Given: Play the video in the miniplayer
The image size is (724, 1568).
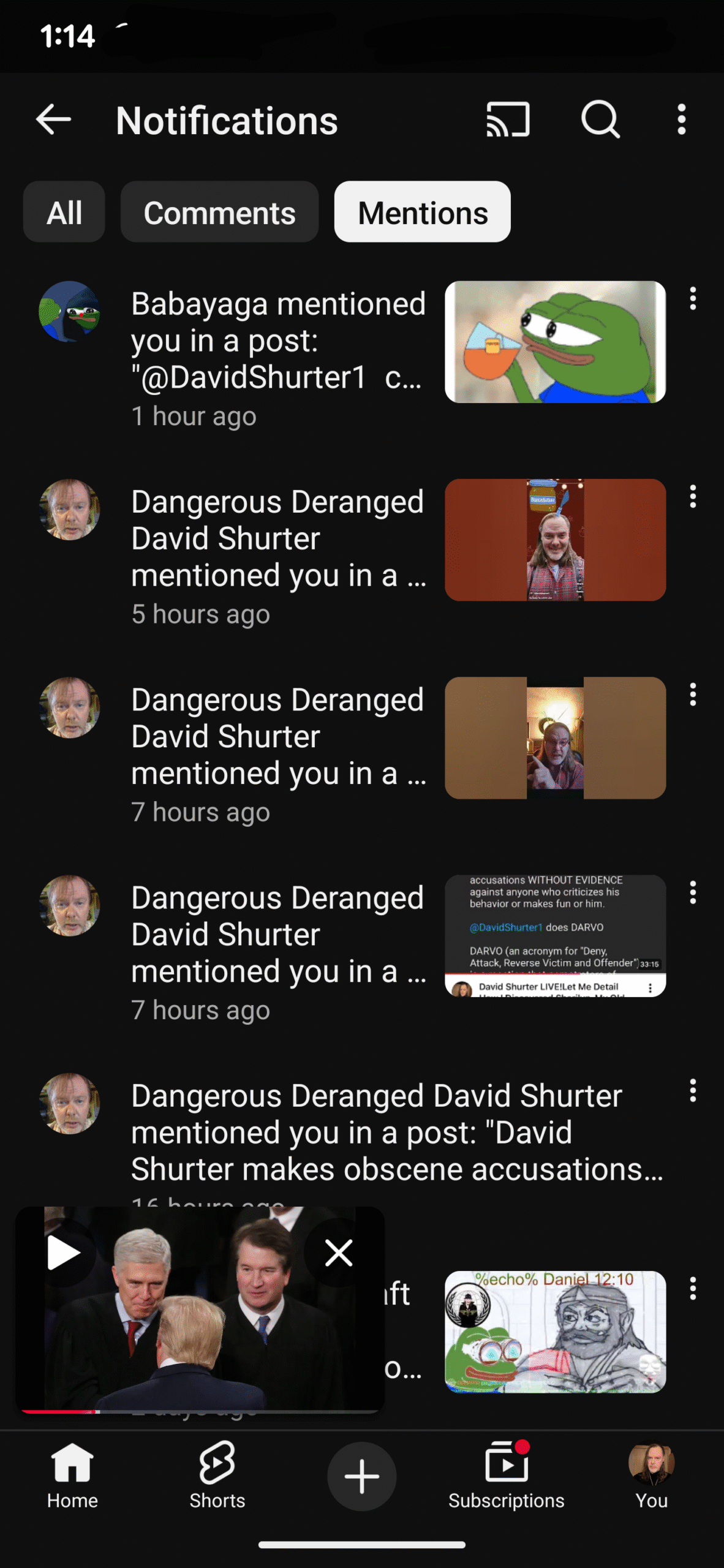Looking at the screenshot, I should (64, 1253).
